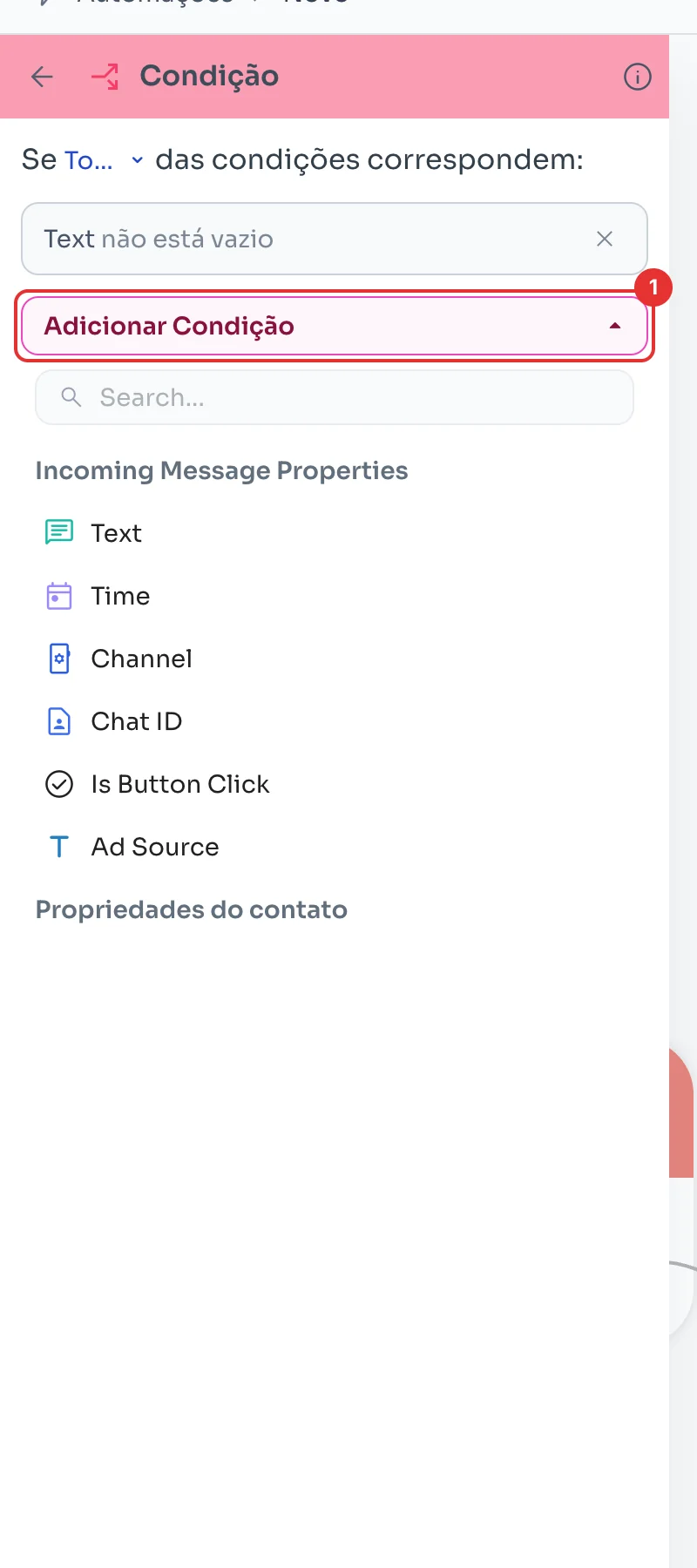Select Chat ID as condition
697x1568 pixels.
[x=335, y=721]
